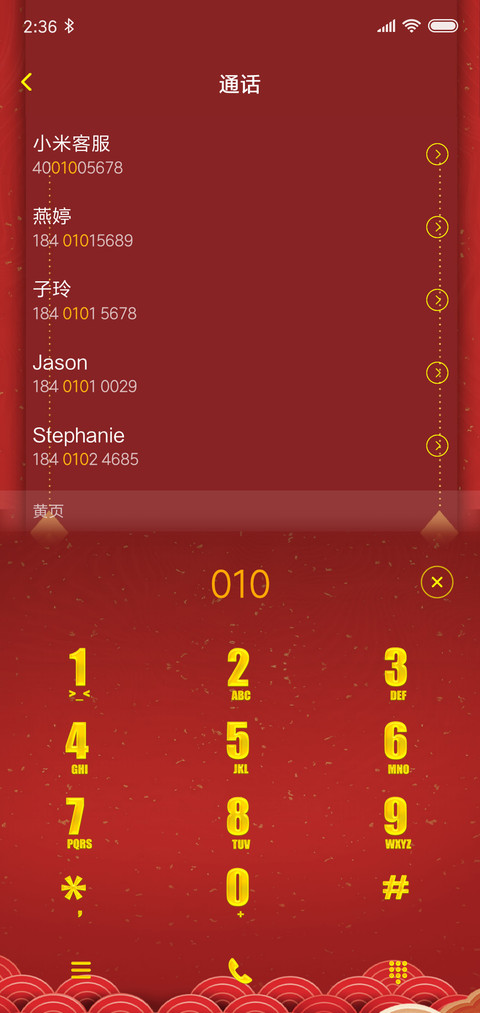The width and height of the screenshot is (480, 1013).
Task: Open details arrow for 燕婷
Action: click(x=437, y=227)
